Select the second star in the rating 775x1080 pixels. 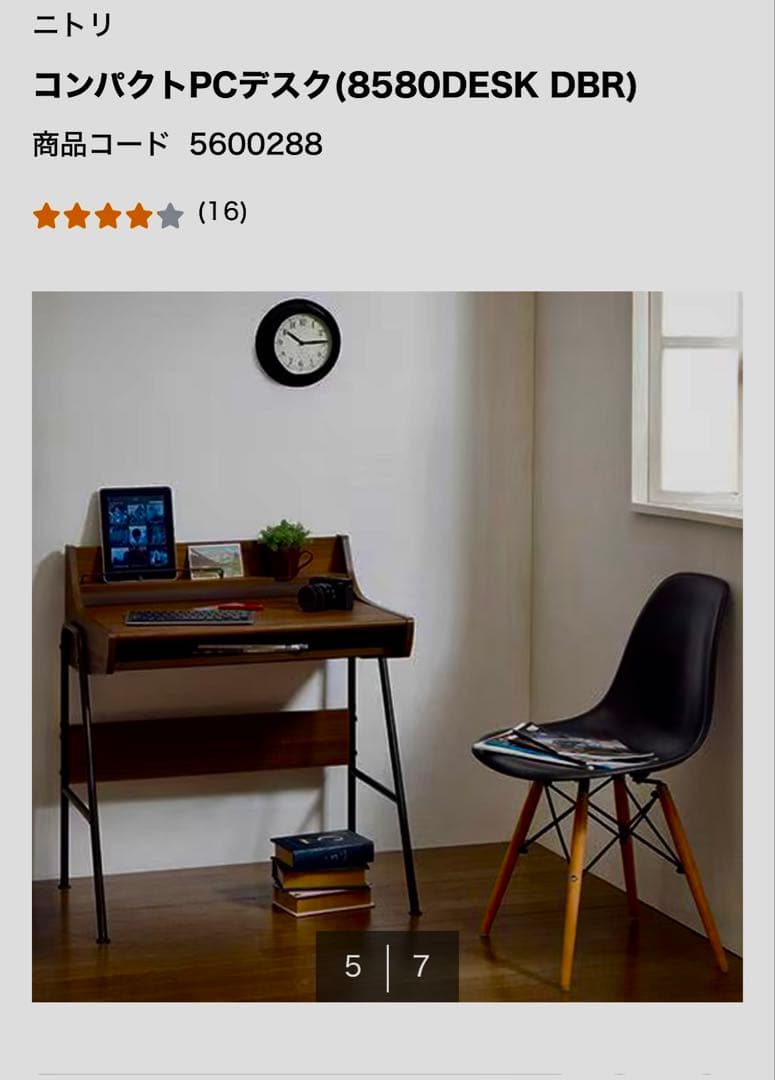[79, 212]
